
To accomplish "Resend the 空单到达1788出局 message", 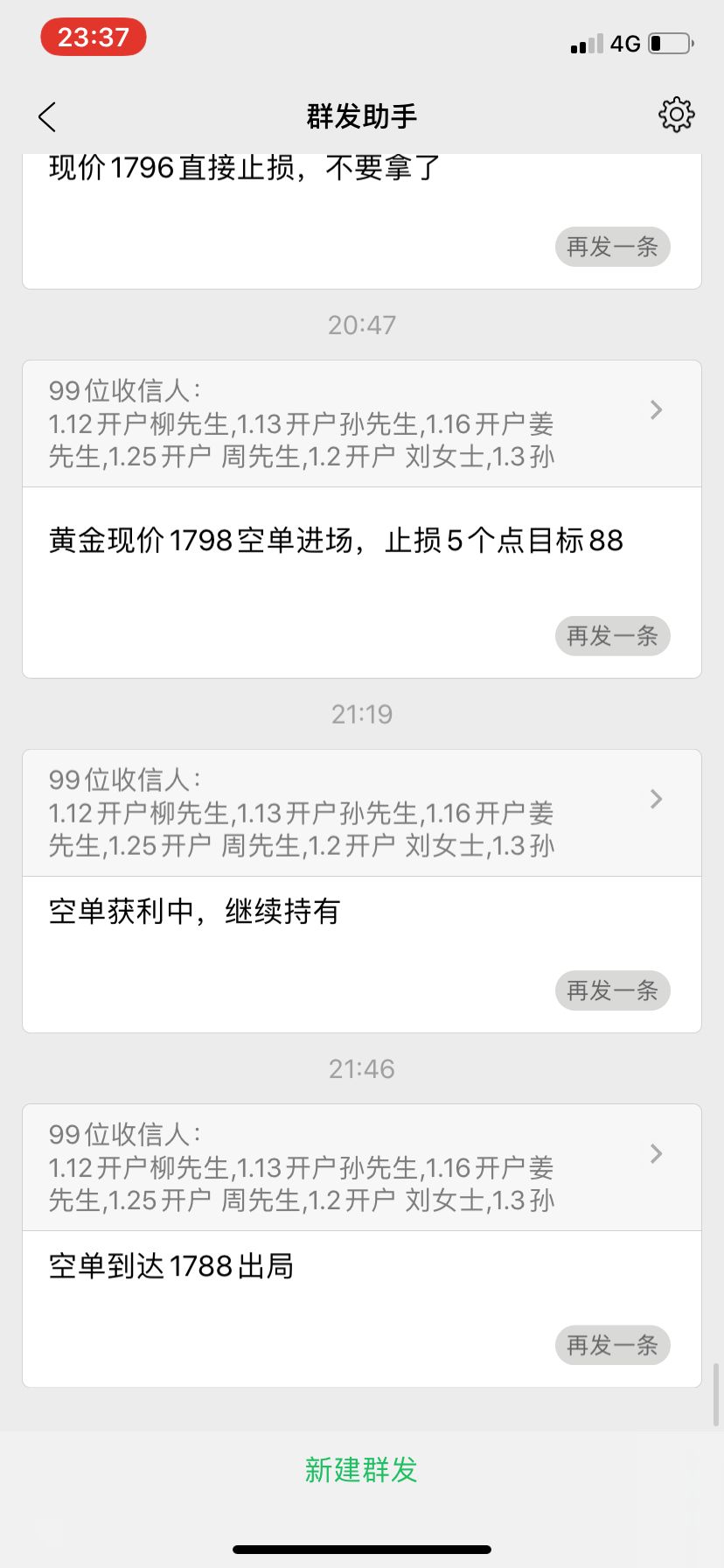I will pos(612,1345).
